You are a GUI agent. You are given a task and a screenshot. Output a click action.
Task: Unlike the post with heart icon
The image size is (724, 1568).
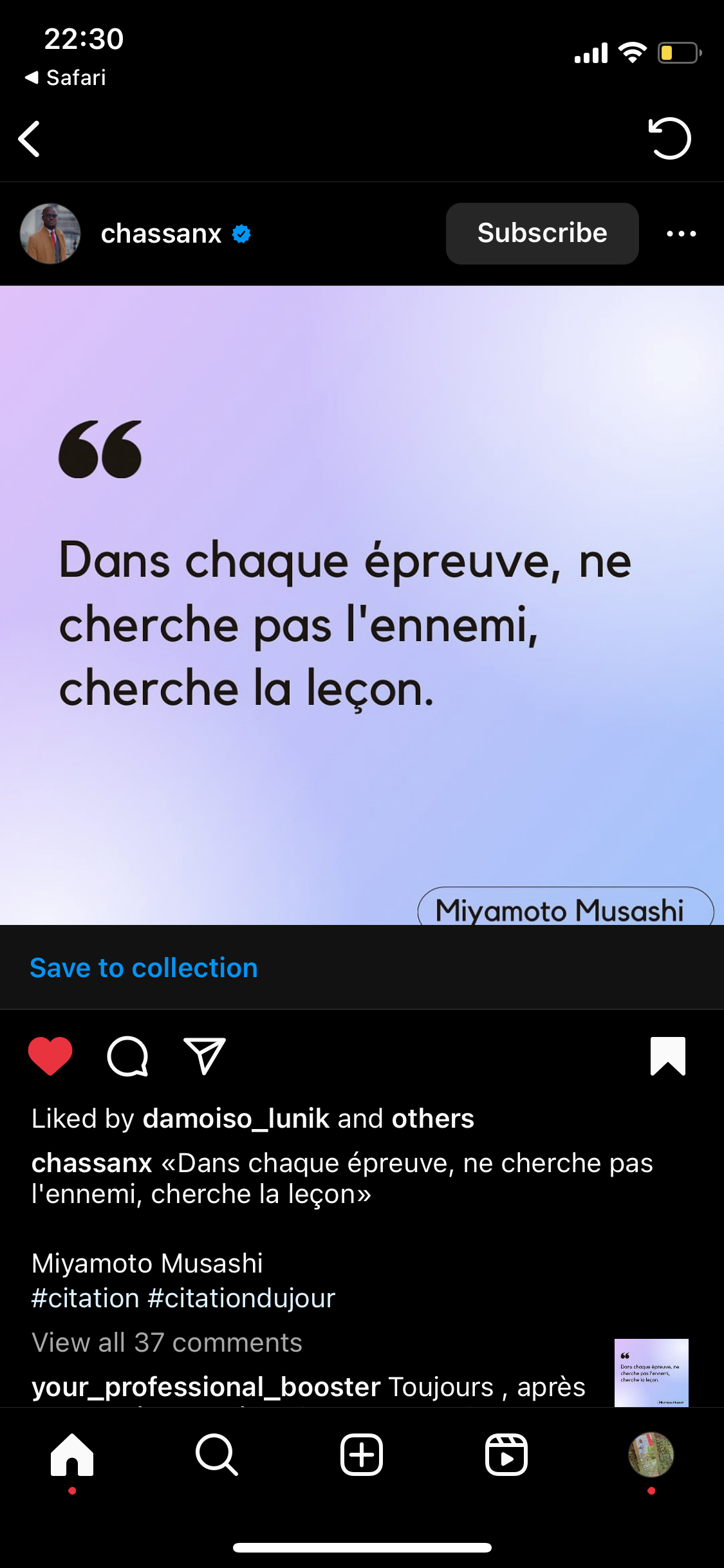pos(50,1056)
